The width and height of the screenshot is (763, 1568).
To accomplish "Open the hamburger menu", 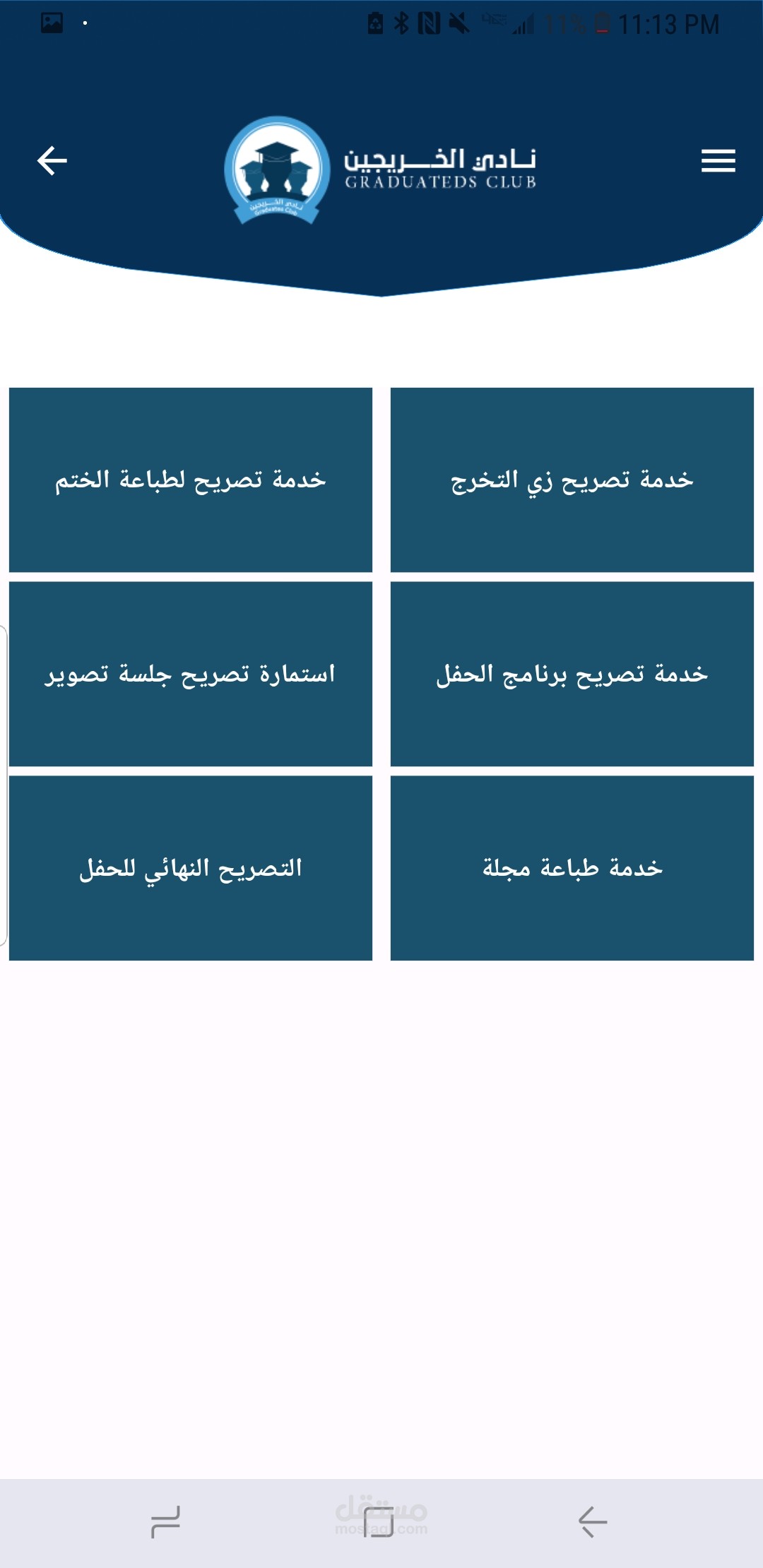I will tap(718, 160).
